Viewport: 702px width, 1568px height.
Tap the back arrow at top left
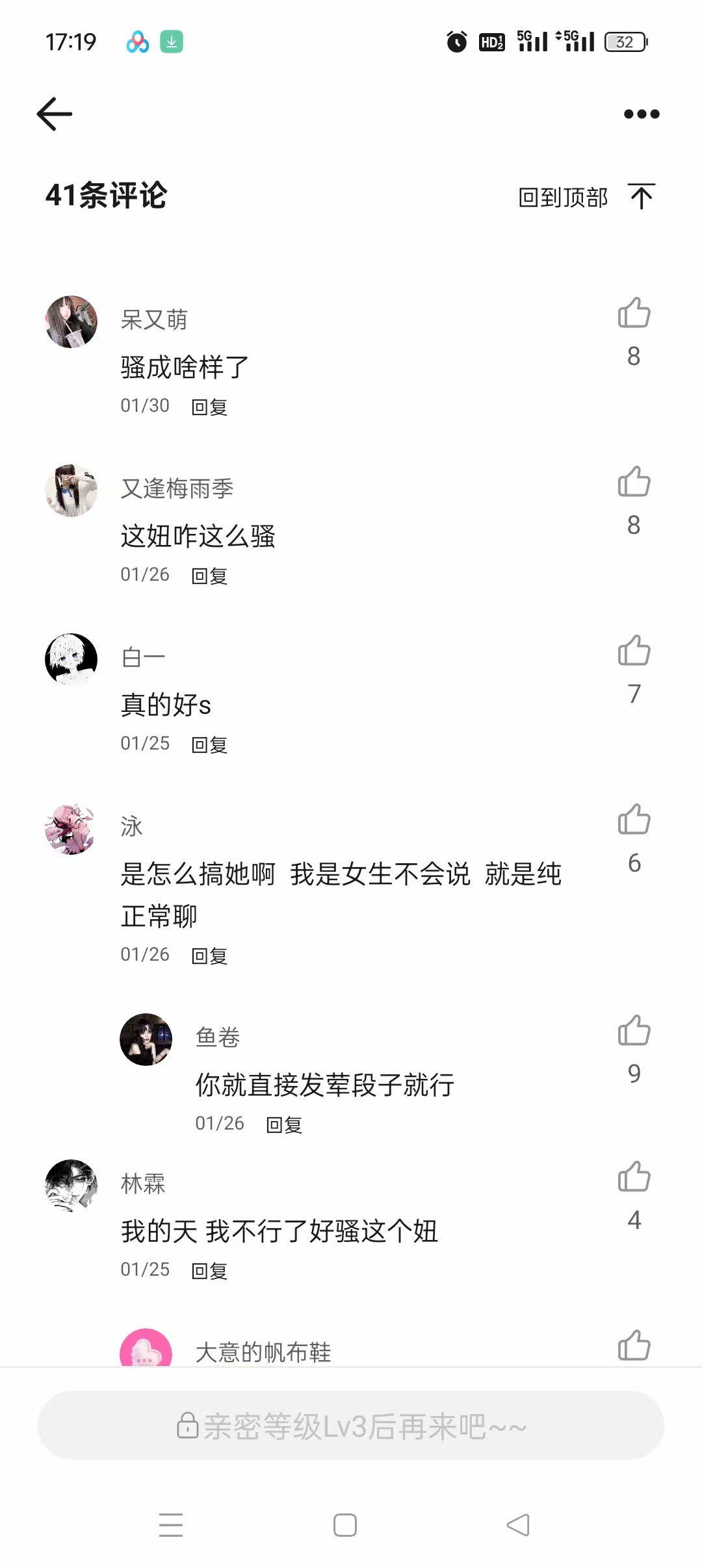point(55,113)
